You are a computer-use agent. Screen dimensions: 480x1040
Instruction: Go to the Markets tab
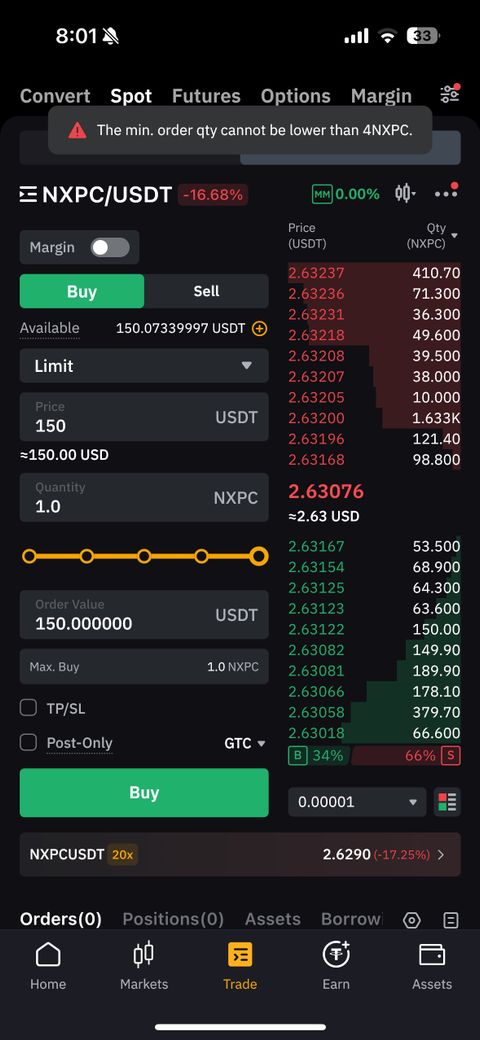144,965
